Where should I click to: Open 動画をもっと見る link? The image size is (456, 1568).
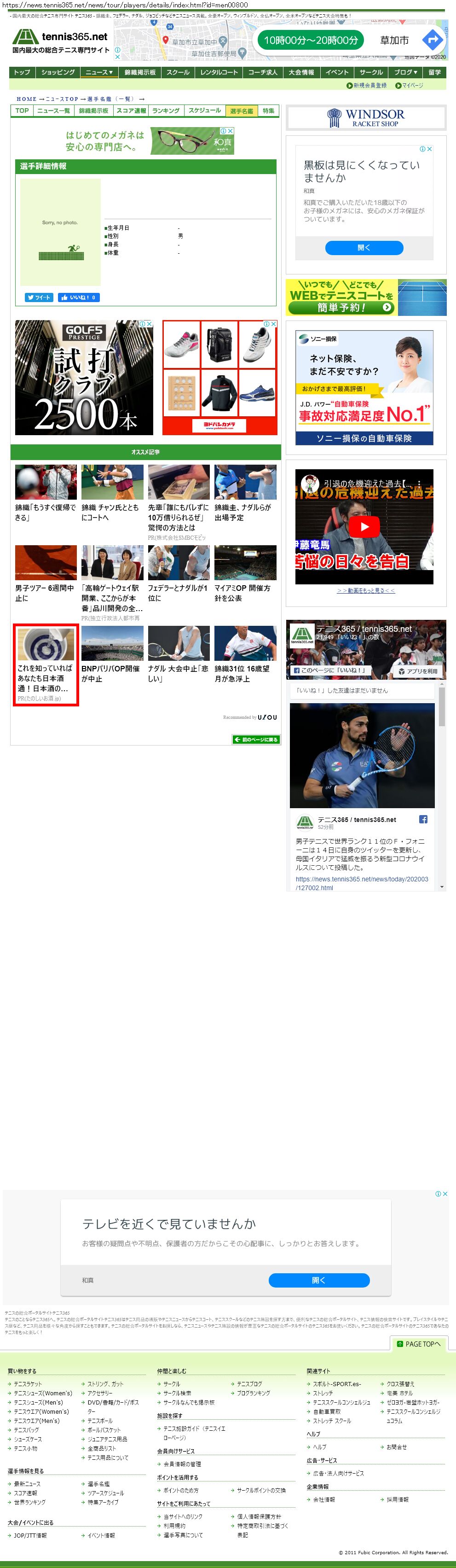click(x=365, y=590)
